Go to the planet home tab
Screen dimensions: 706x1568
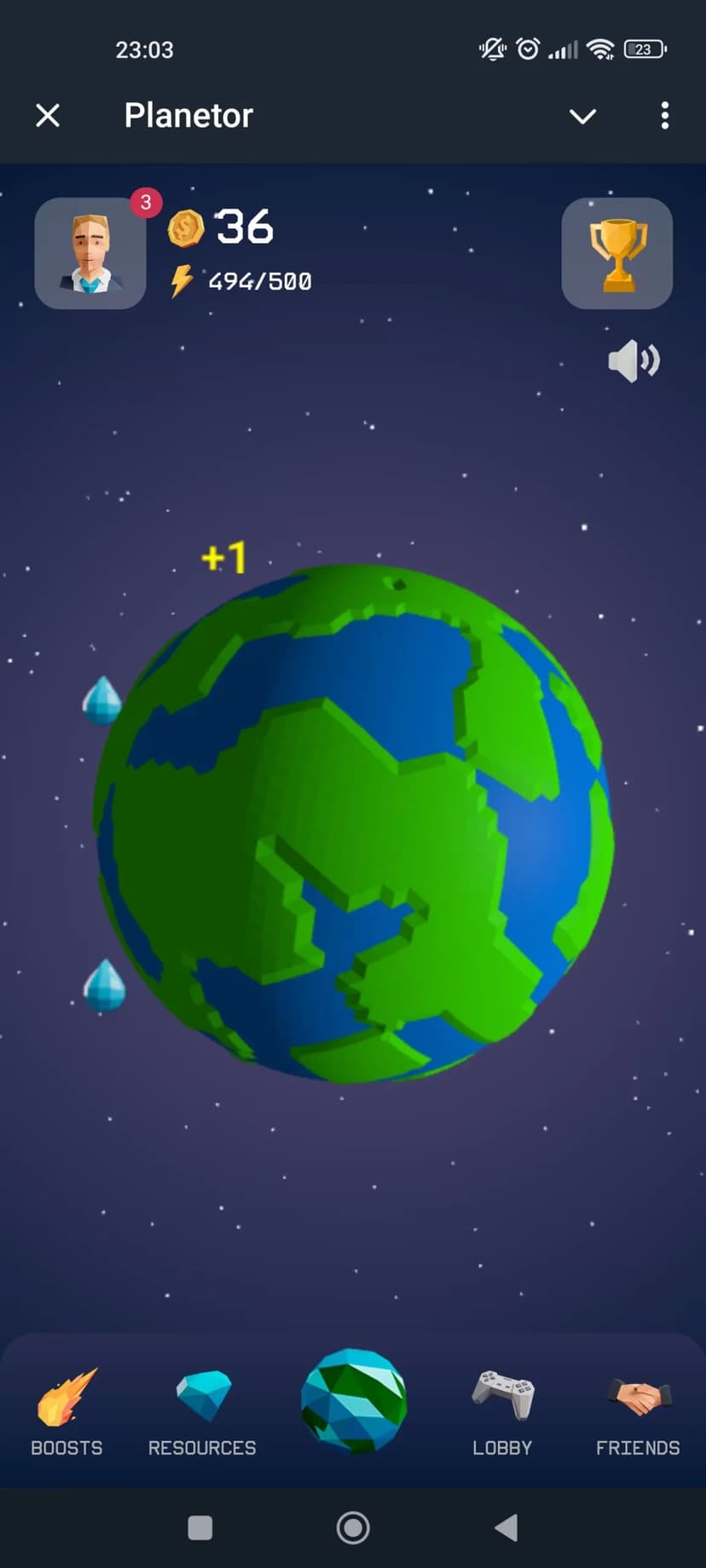(353, 1401)
